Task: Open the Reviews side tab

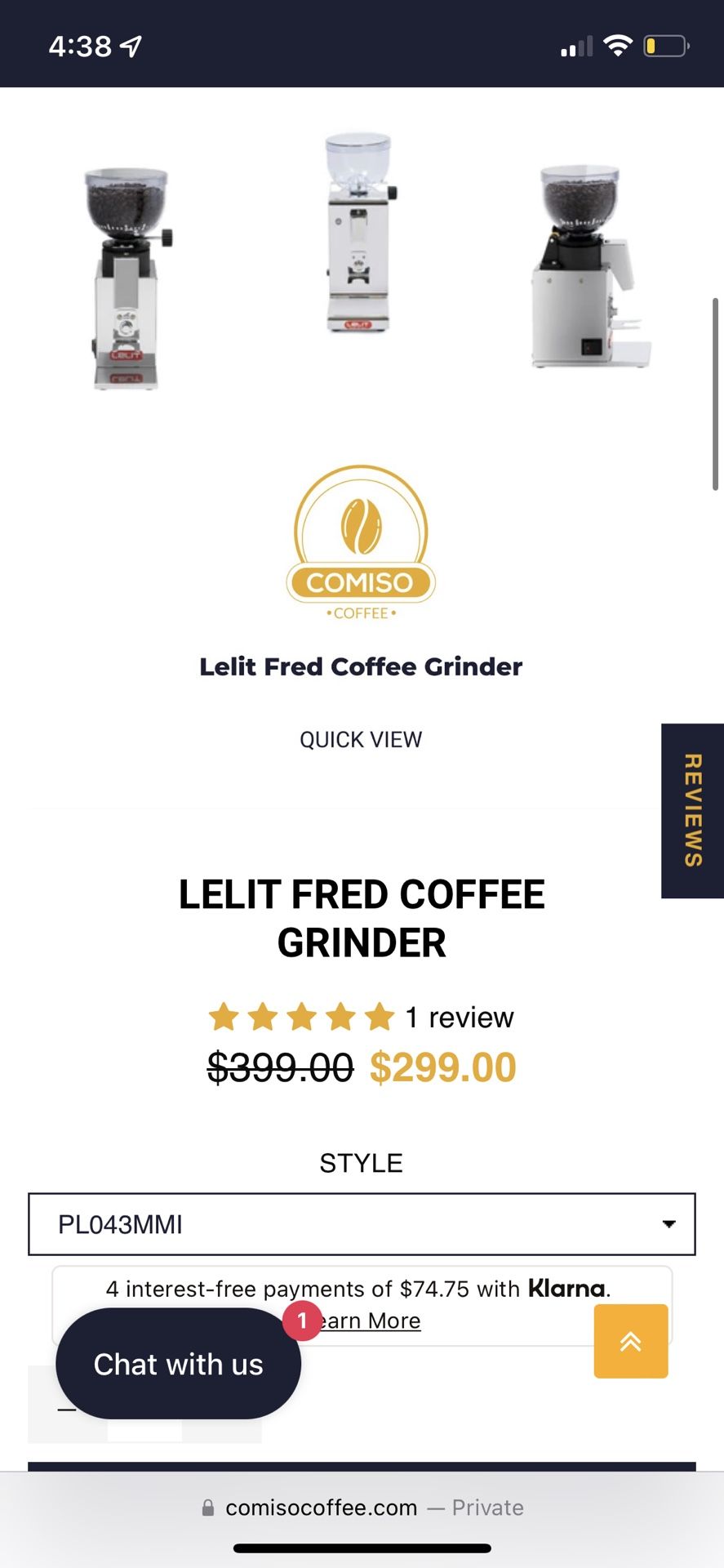Action: point(692,811)
